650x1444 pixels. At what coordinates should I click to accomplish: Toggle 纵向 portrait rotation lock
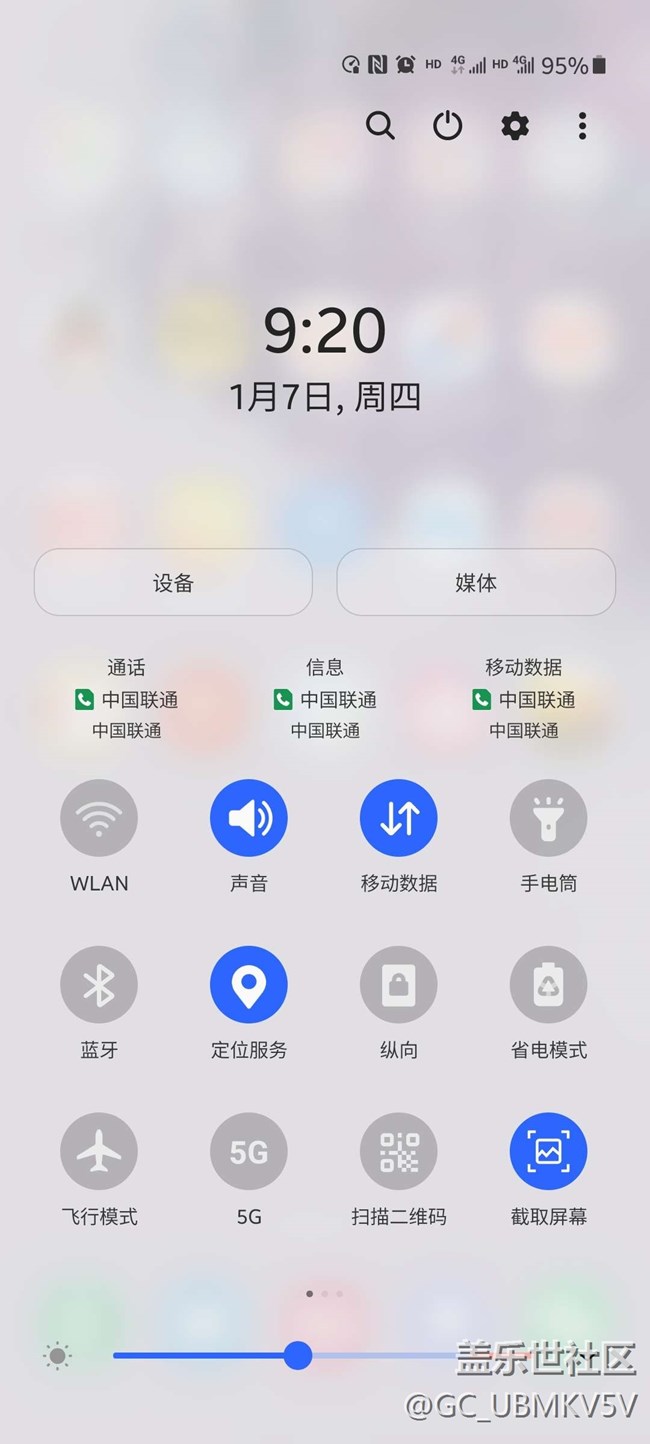[399, 985]
